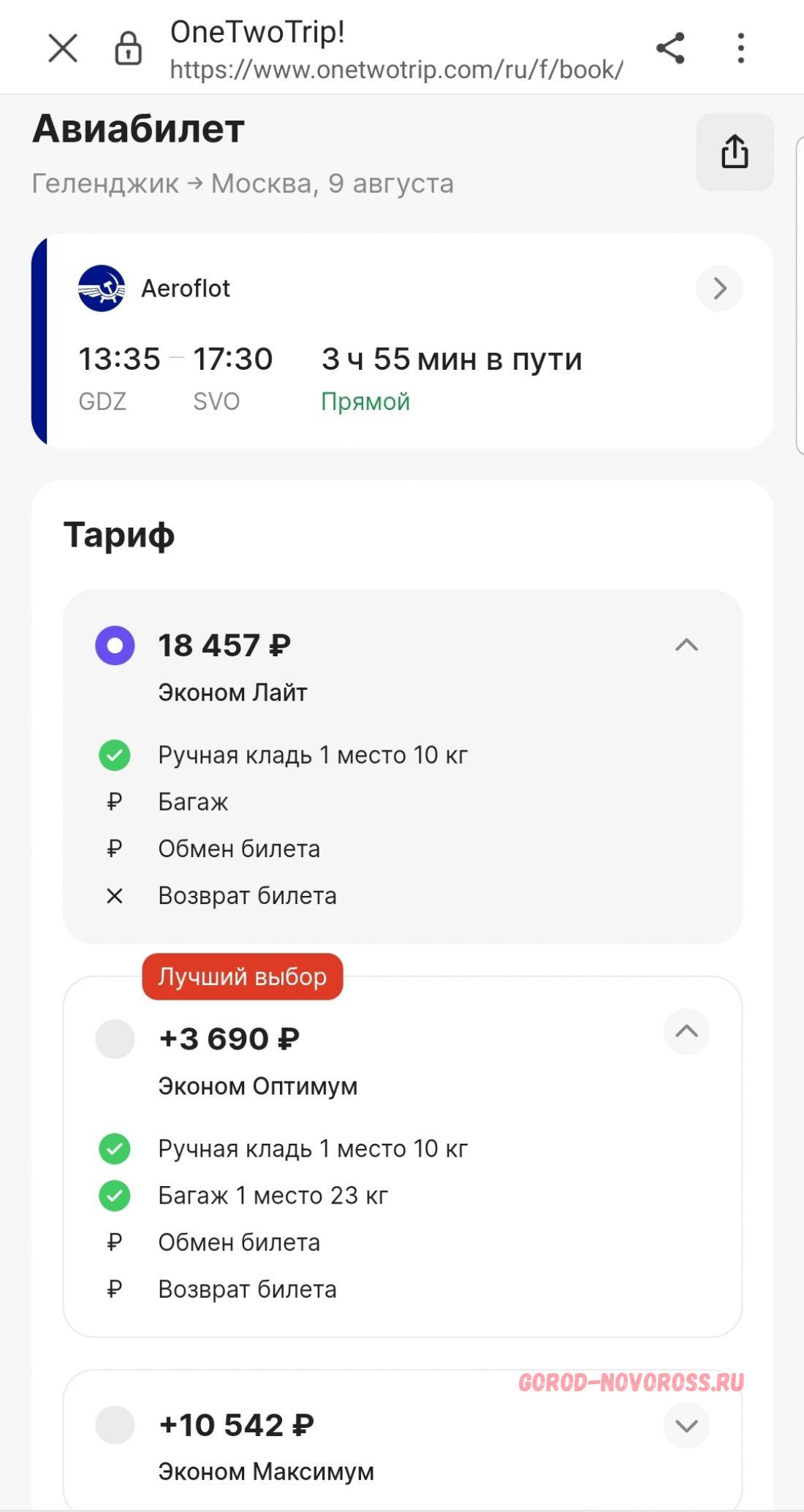The image size is (804, 1512).
Task: Share the page via browser share icon
Action: 670,48
